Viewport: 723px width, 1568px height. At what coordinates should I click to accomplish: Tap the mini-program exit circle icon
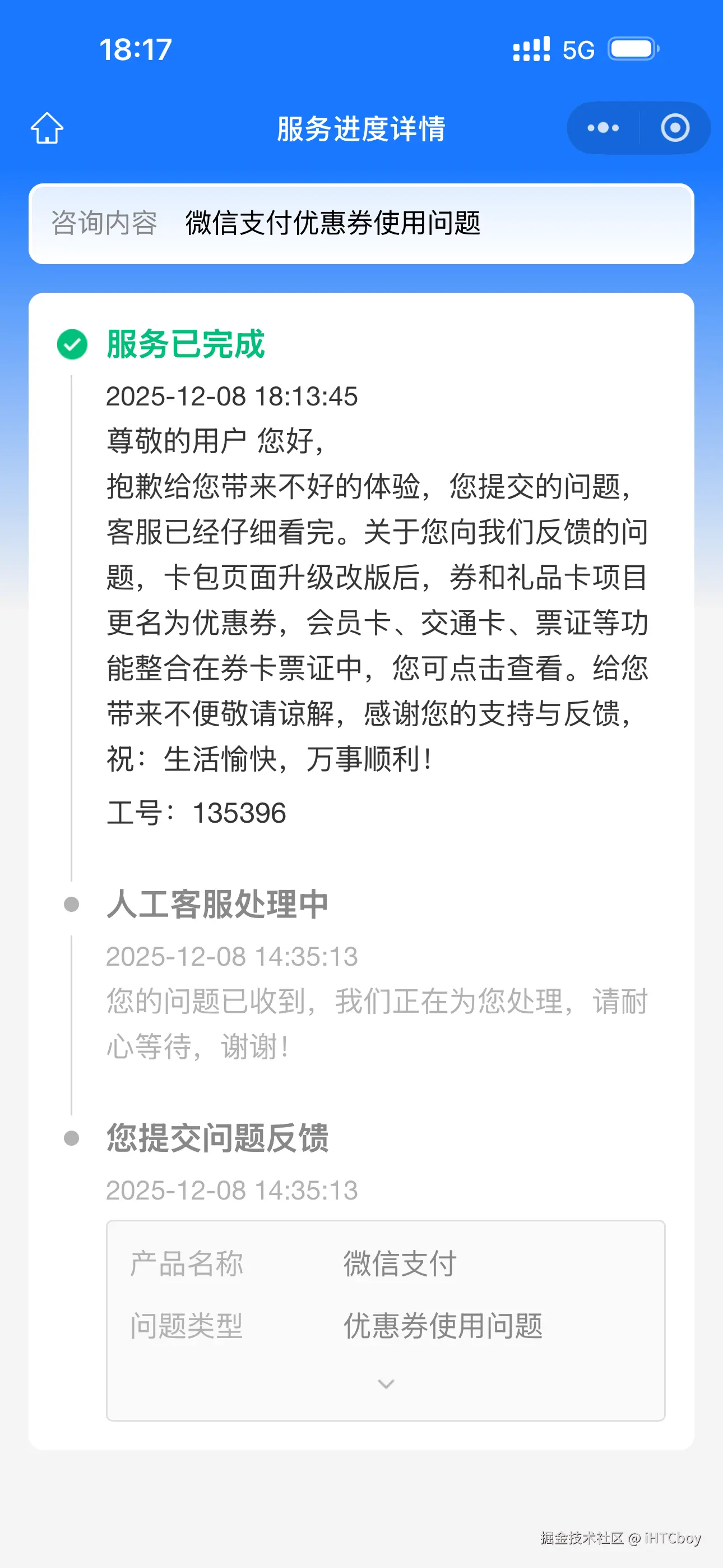(674, 128)
